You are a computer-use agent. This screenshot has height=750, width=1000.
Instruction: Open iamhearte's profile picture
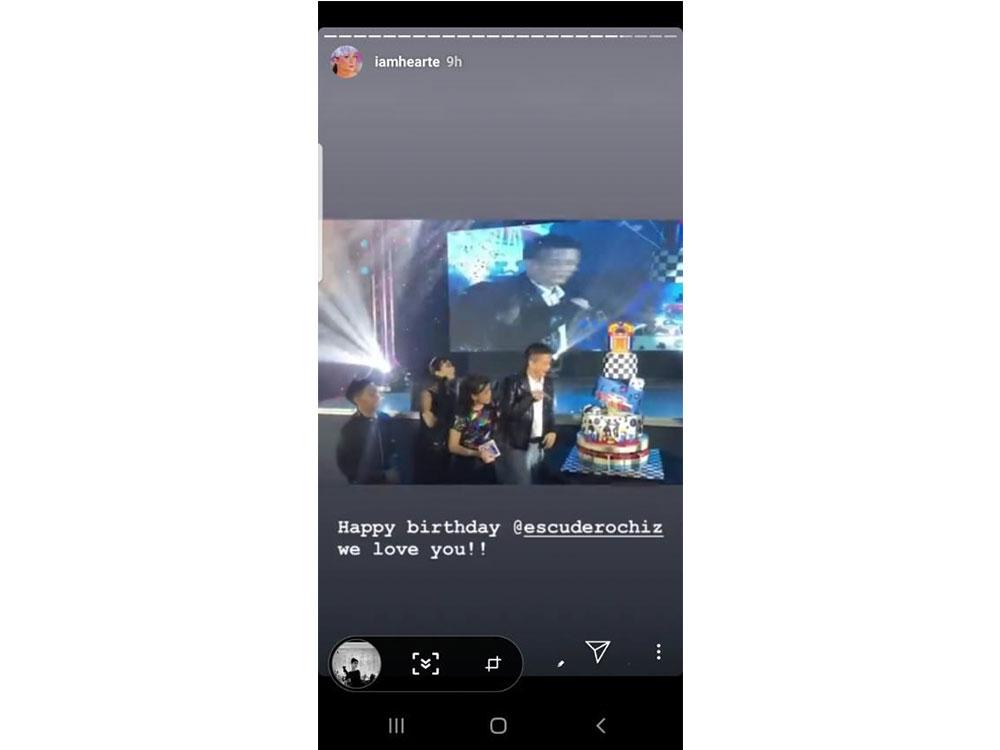tap(346, 62)
